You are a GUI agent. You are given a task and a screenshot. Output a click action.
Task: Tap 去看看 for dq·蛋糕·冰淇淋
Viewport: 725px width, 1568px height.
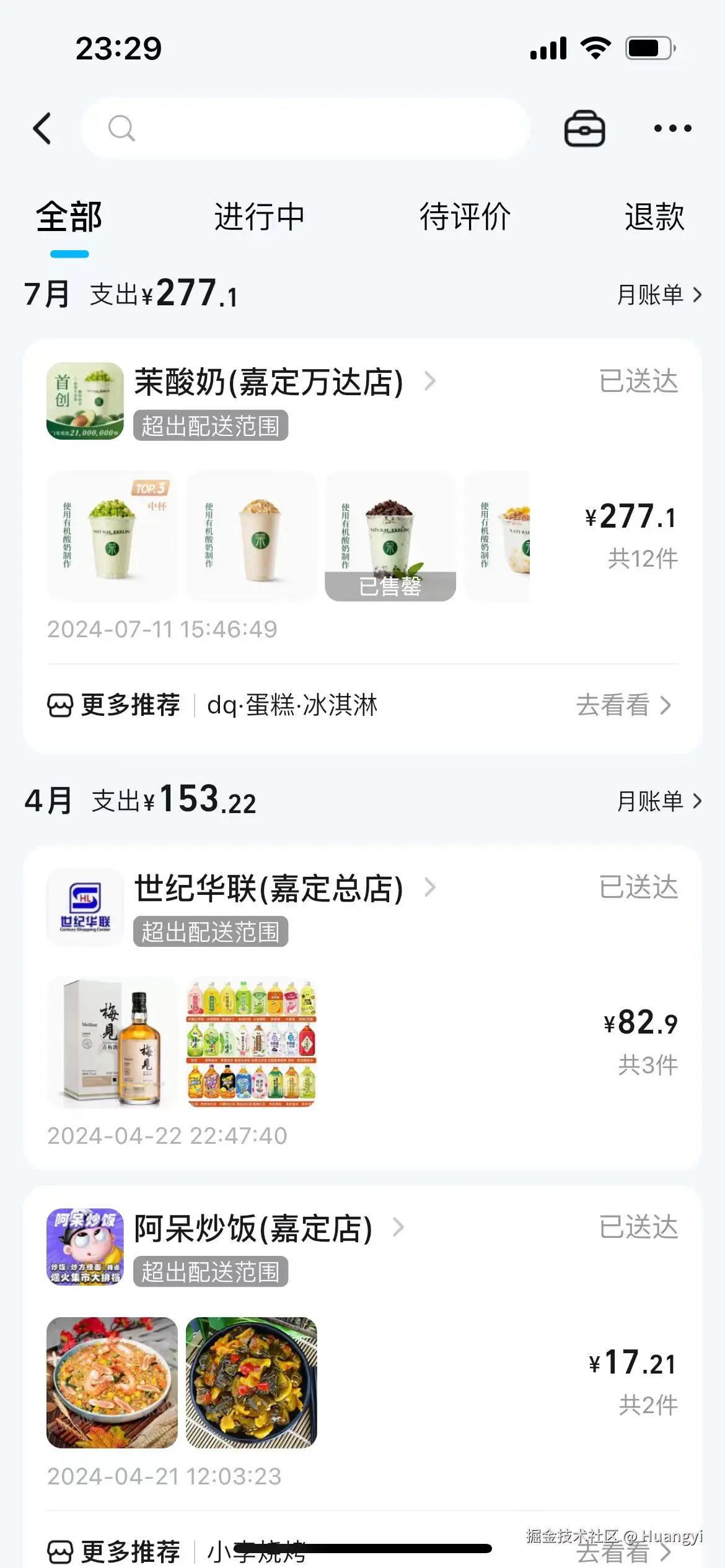coord(623,705)
